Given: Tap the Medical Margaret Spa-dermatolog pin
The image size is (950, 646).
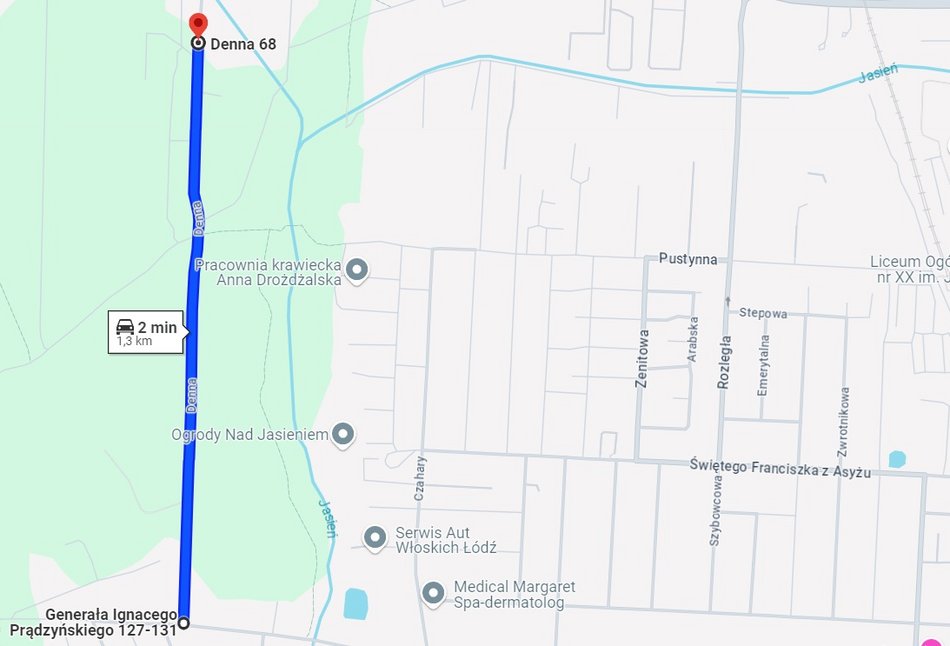Looking at the screenshot, I should click(433, 593).
